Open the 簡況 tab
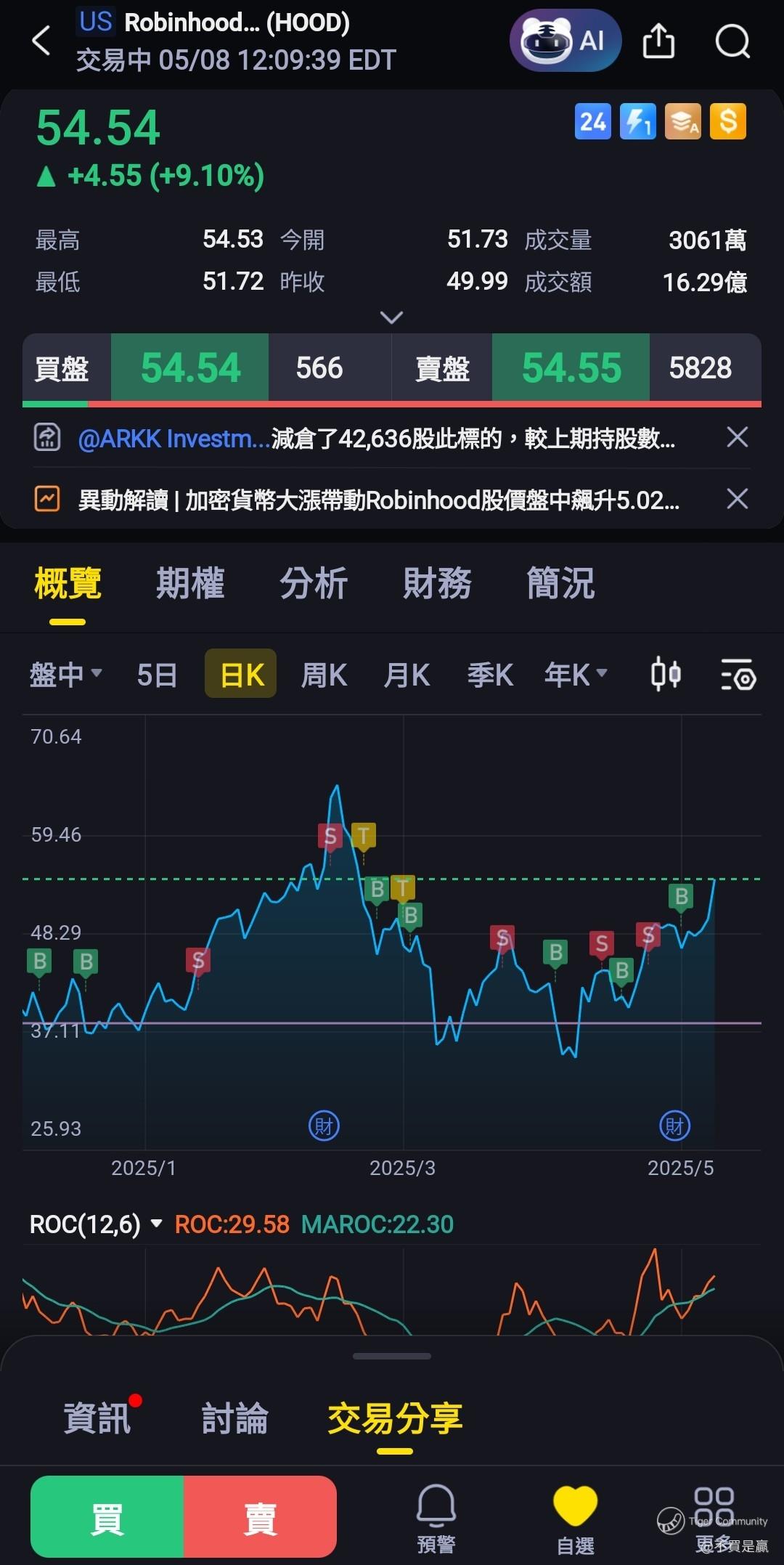This screenshot has height=1565, width=784. click(560, 583)
